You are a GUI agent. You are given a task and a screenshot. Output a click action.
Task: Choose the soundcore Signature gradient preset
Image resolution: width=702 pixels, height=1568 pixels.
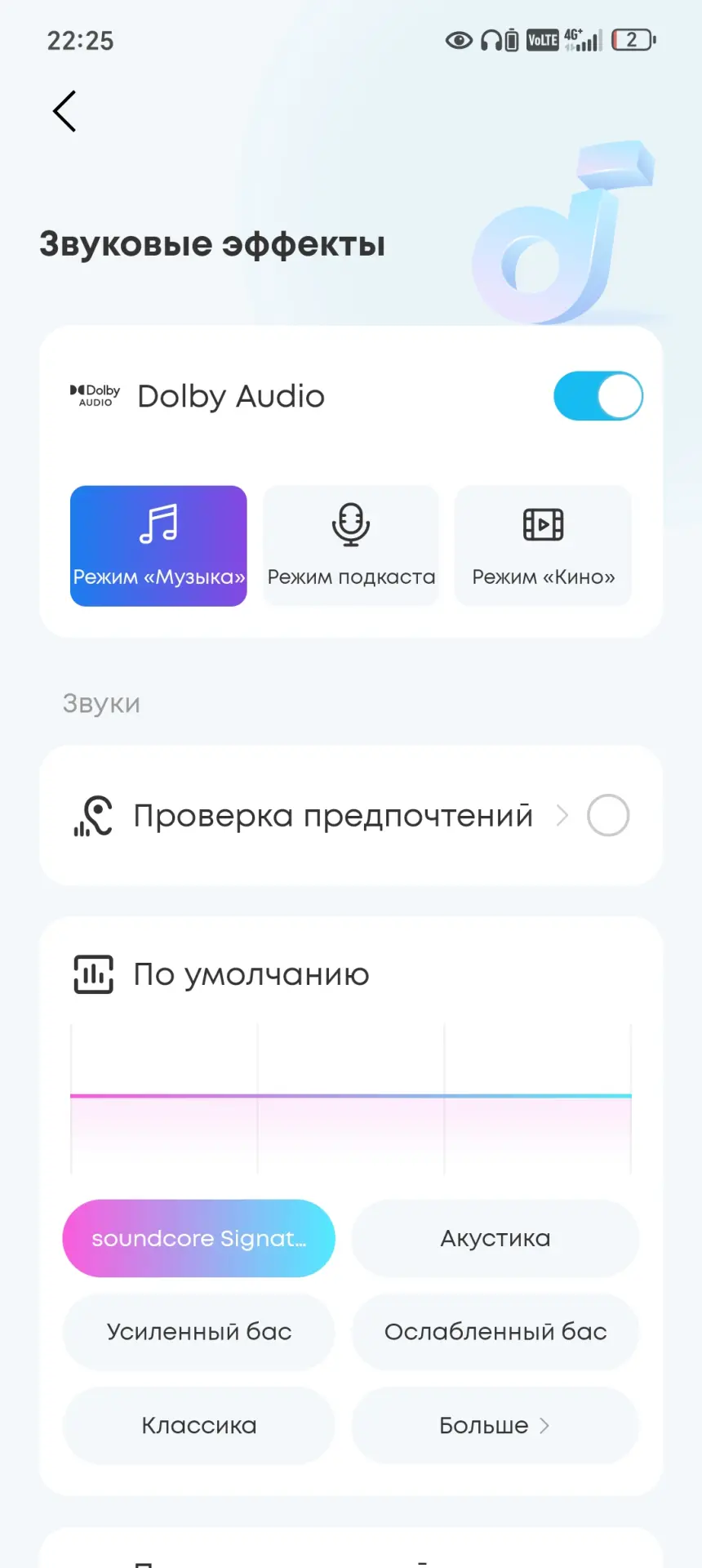(x=198, y=1238)
